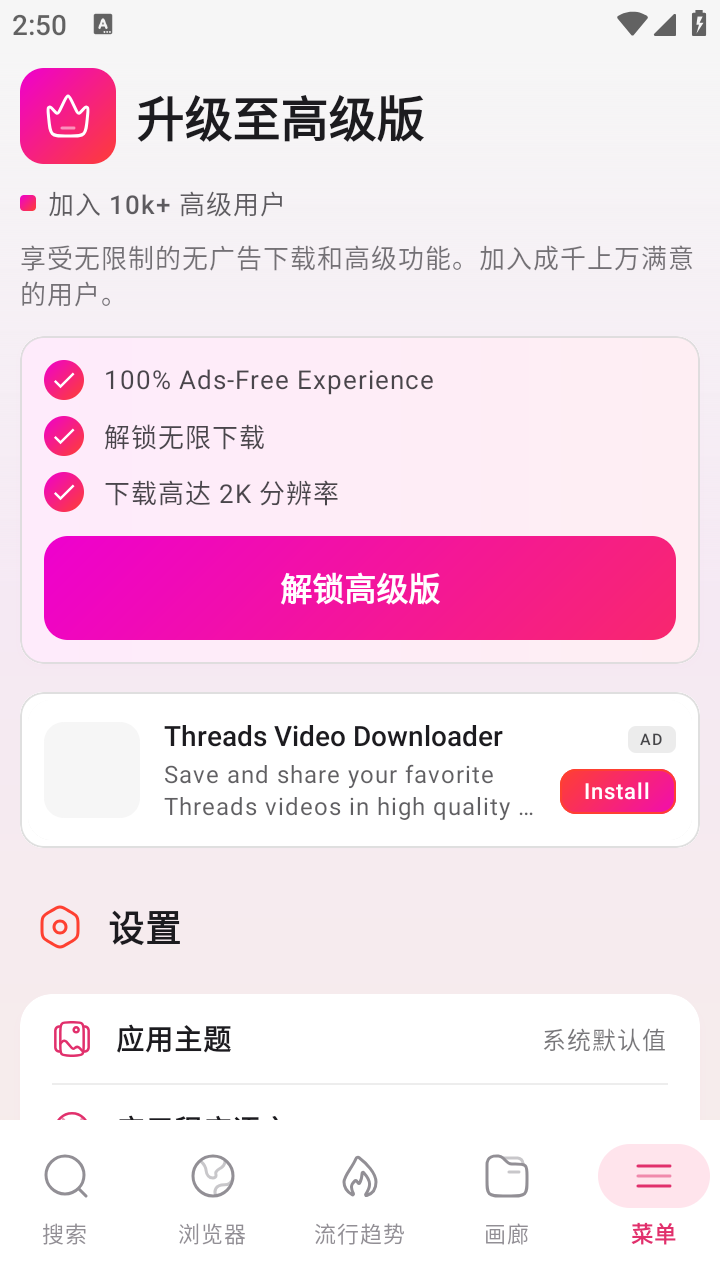Tap the checkmark beside 下载高达 2K 分辨率
The width and height of the screenshot is (720, 1280).
click(63, 492)
